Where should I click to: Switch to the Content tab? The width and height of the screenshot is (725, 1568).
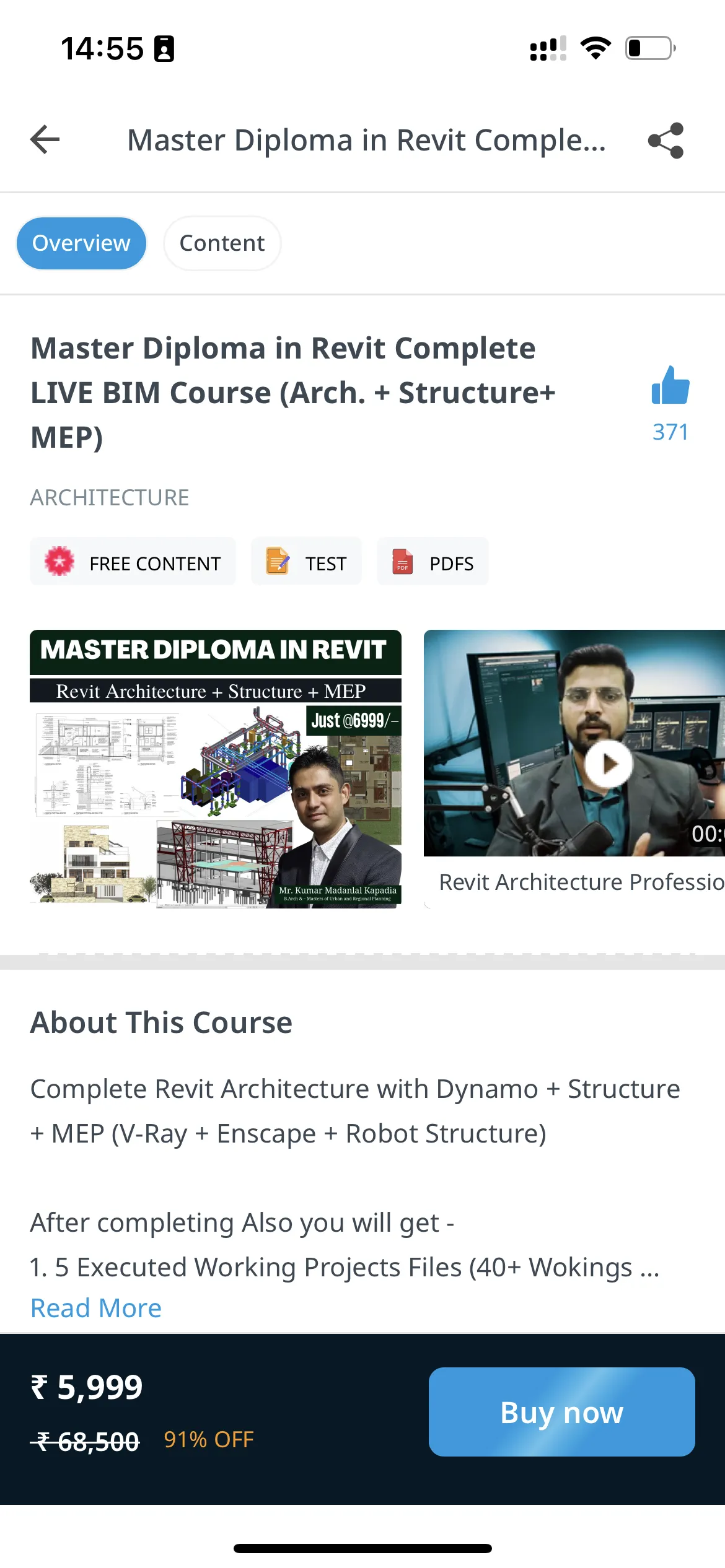click(x=222, y=243)
